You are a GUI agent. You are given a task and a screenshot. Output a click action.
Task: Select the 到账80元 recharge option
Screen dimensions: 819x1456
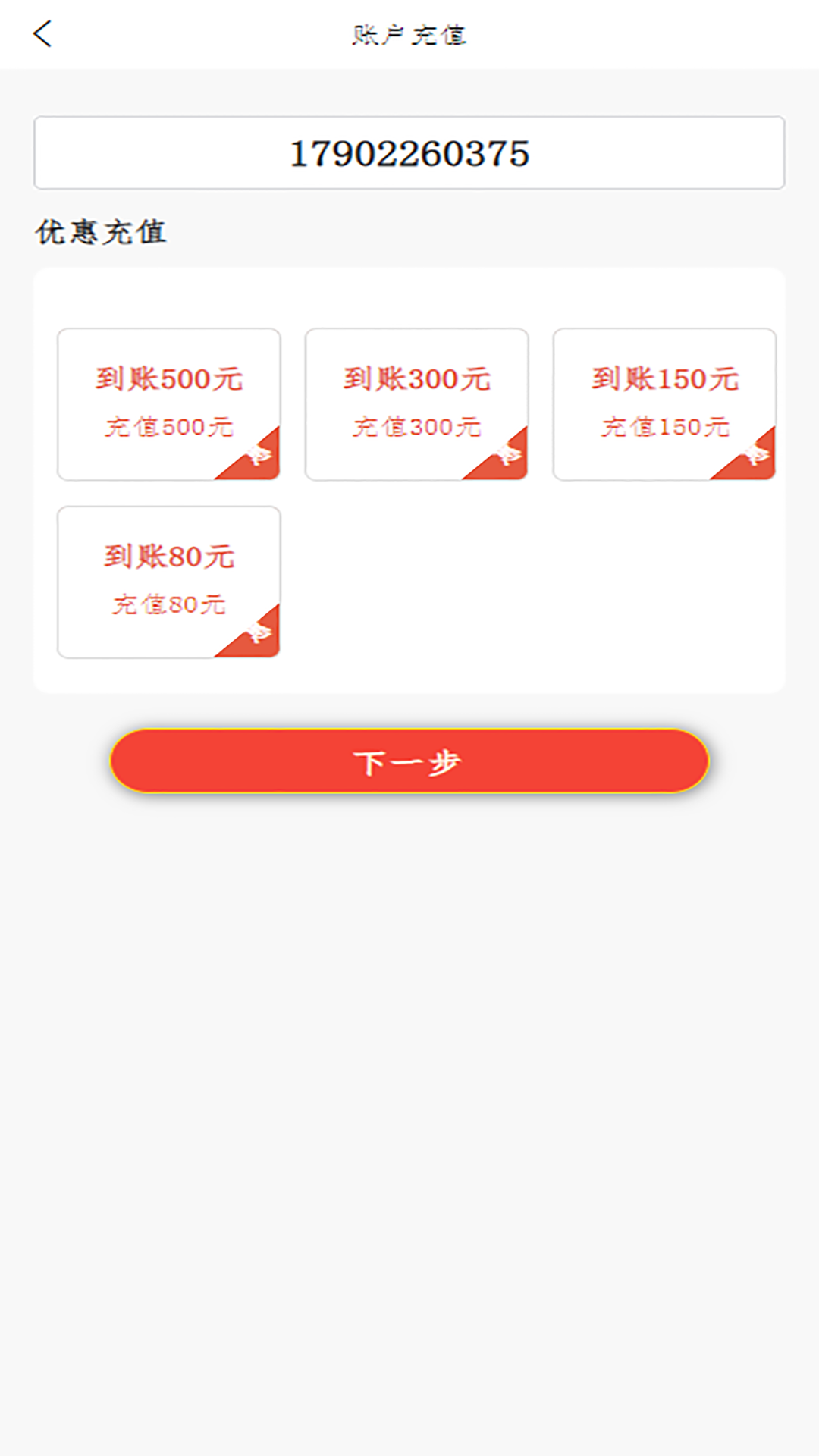point(168,580)
